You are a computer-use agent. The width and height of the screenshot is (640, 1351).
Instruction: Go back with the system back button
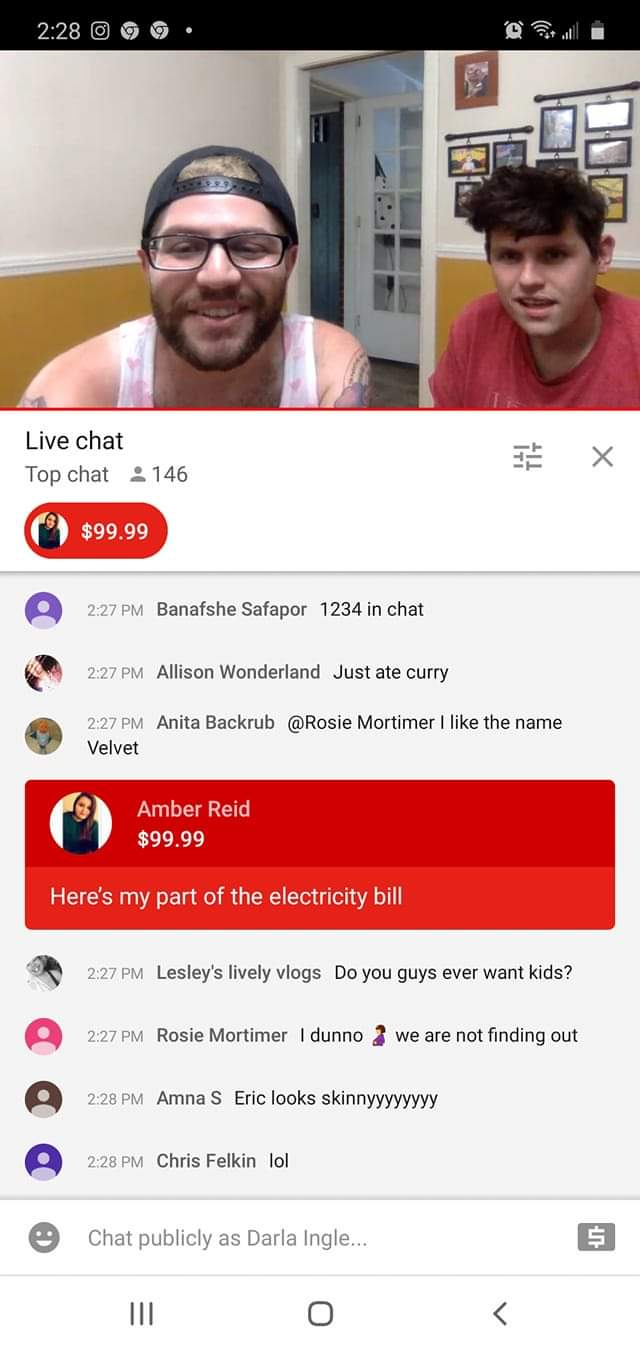(500, 1313)
